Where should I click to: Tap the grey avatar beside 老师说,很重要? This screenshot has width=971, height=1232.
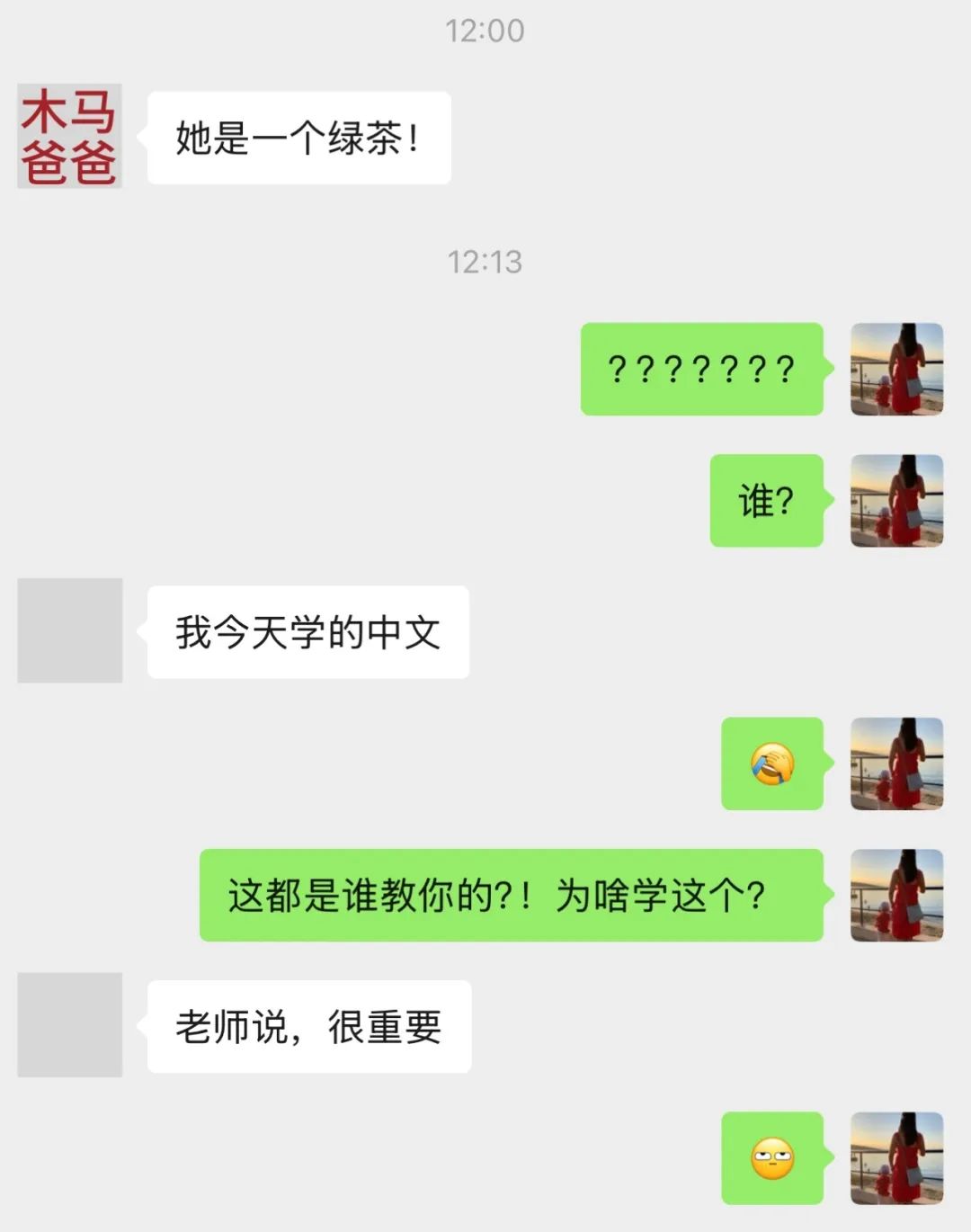[x=69, y=1024]
